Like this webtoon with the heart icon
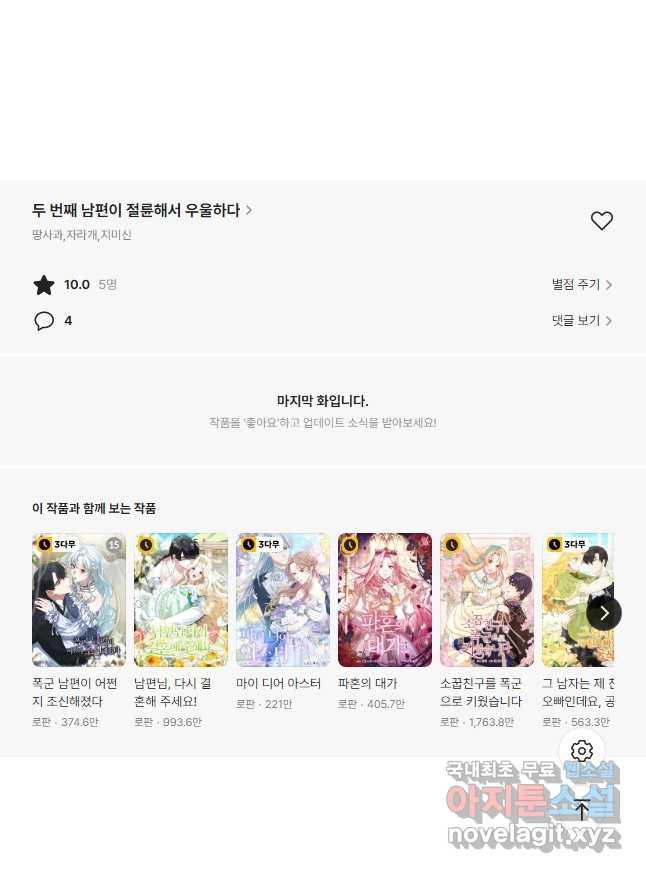Screen dimensions: 646x873 click(x=601, y=221)
